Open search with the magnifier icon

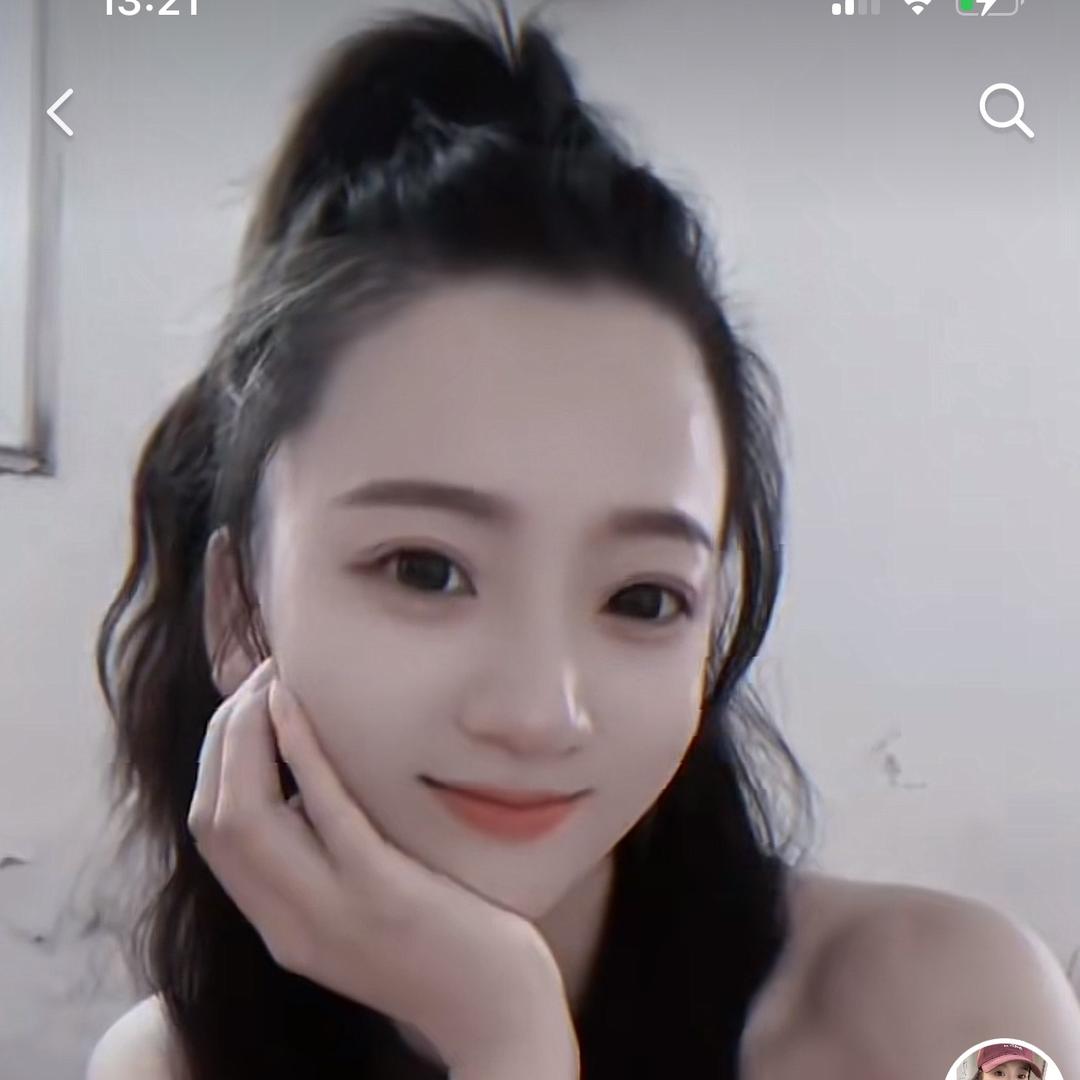pyautogui.click(x=1005, y=110)
